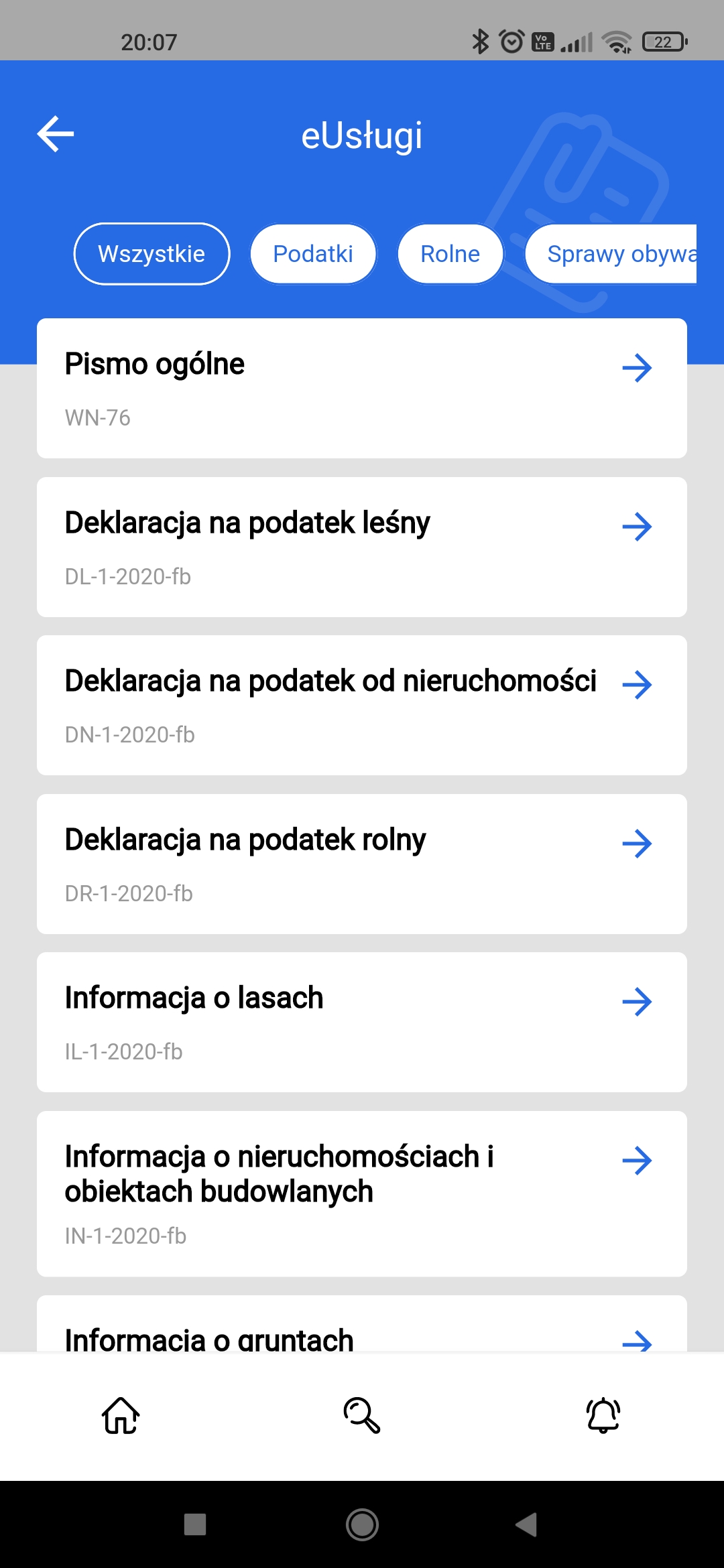Screen dimensions: 724x1568
Task: Filter services by Podatki
Action: (313, 254)
